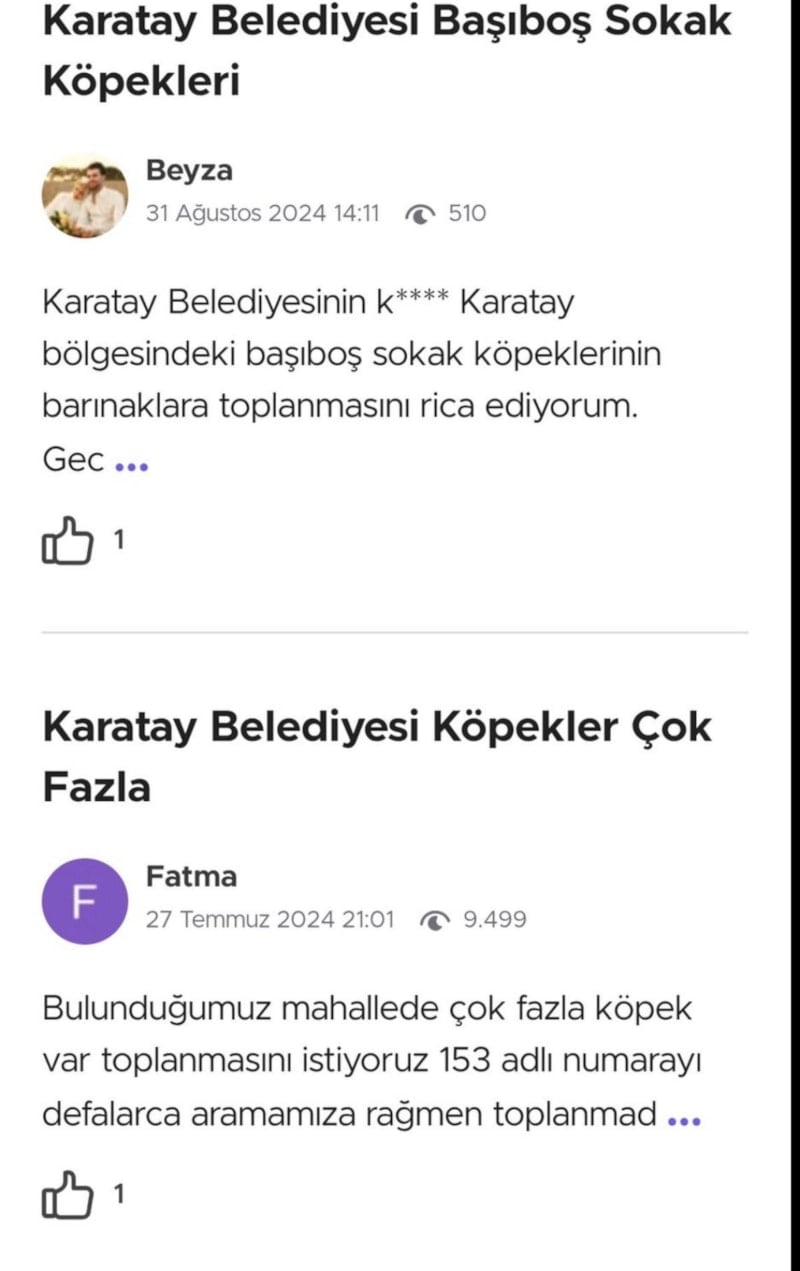The height and width of the screenshot is (1271, 800).
Task: Open the "Karatay Belediyesi Köpekler Çok Fazla" complaint
Action: [376, 756]
